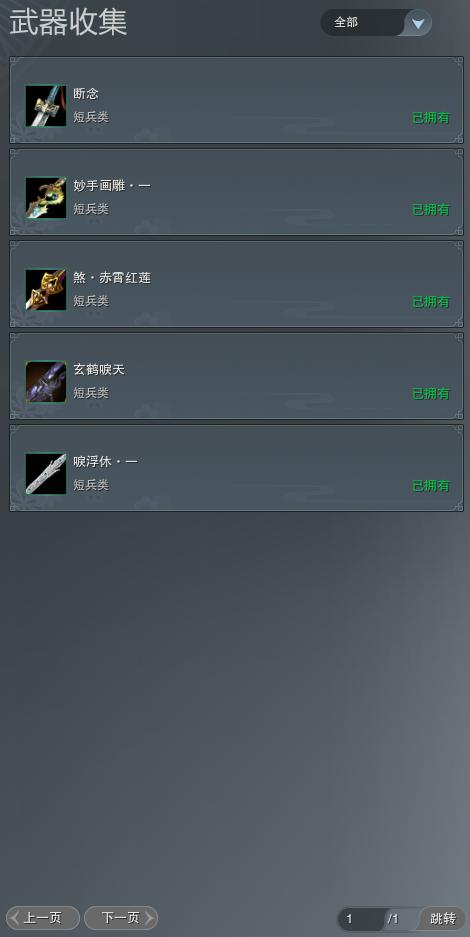Viewport: 470px width, 937px height.
Task: Open the 断念 weapon entry
Action: (236, 100)
